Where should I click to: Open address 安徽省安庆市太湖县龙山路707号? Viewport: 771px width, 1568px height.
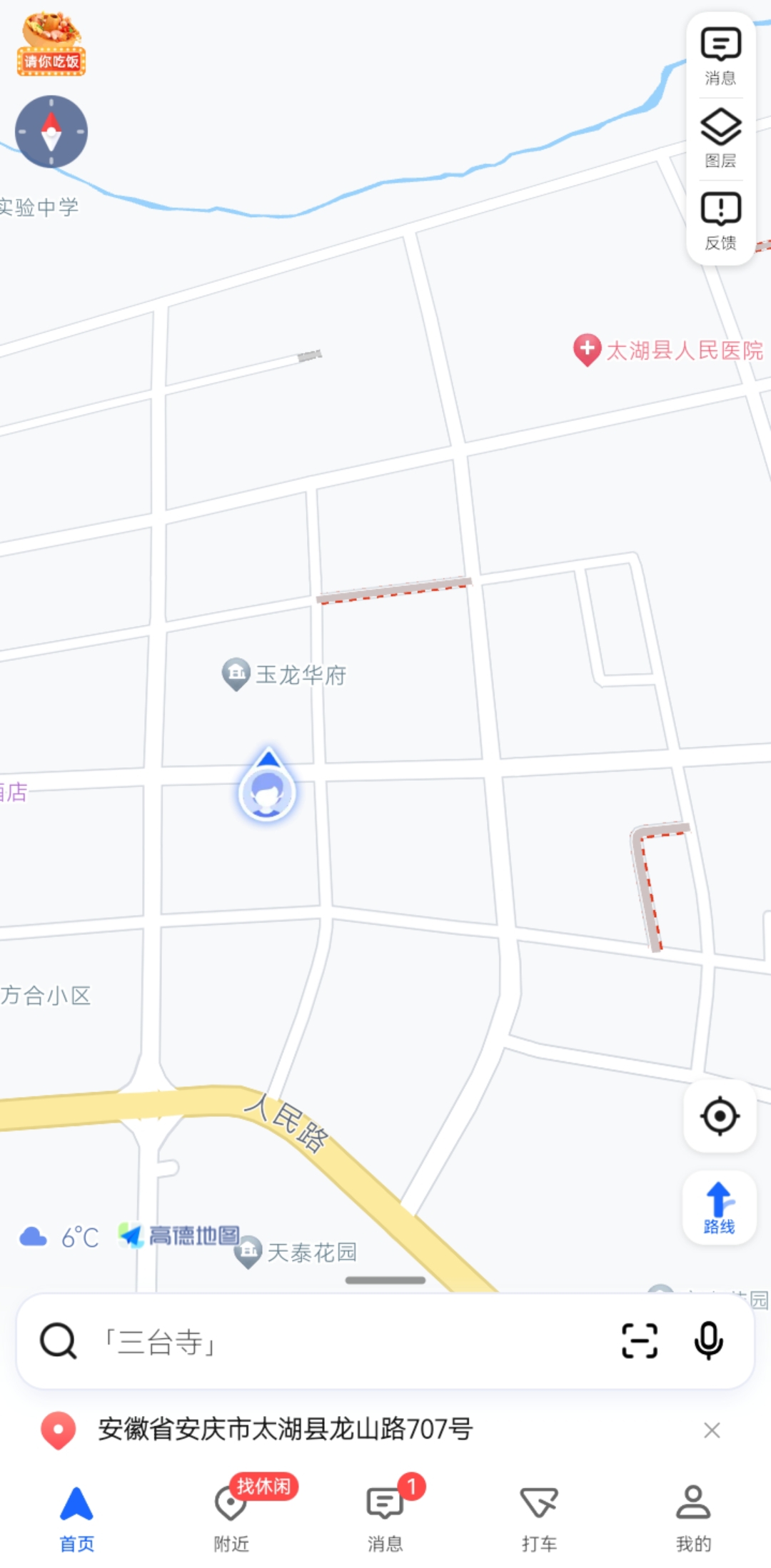[286, 1429]
